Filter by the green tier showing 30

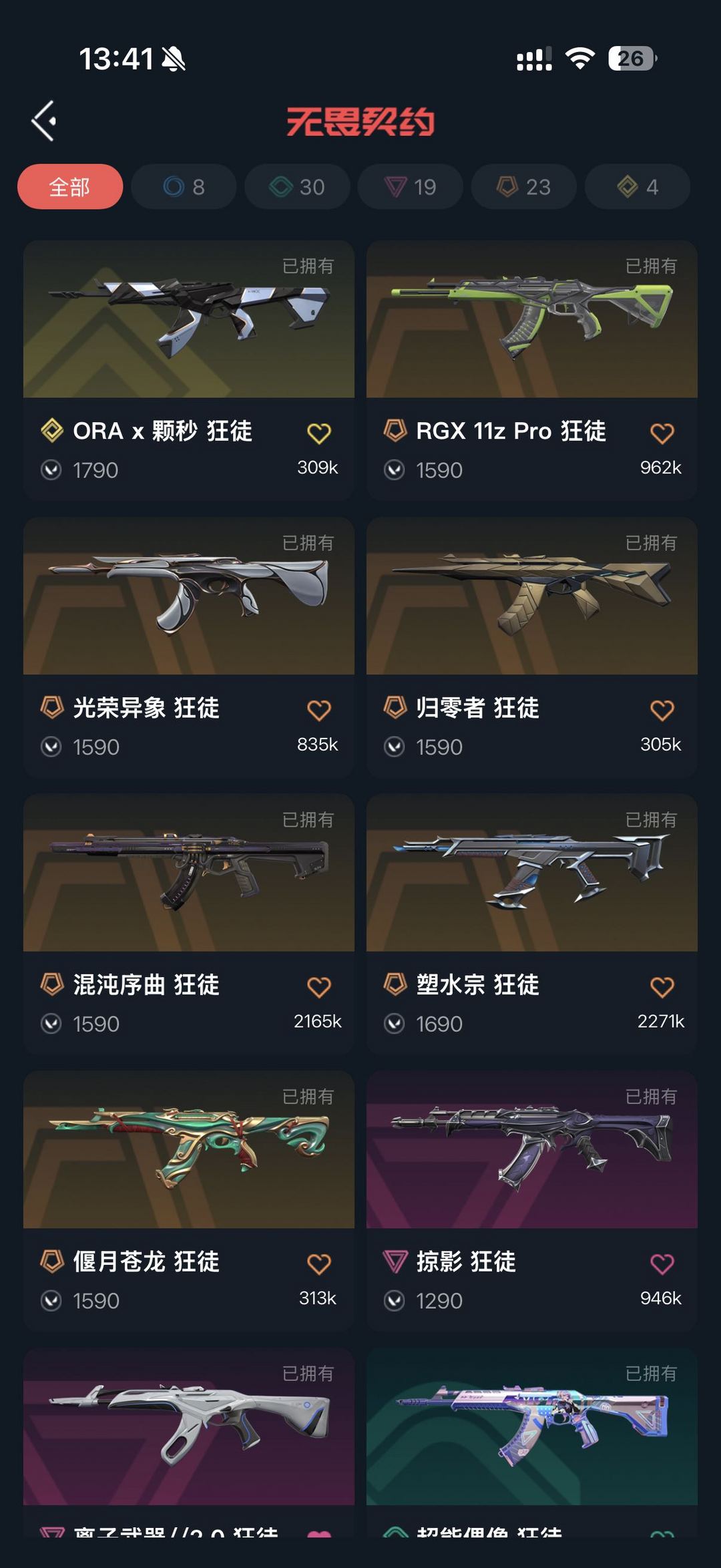tap(297, 186)
